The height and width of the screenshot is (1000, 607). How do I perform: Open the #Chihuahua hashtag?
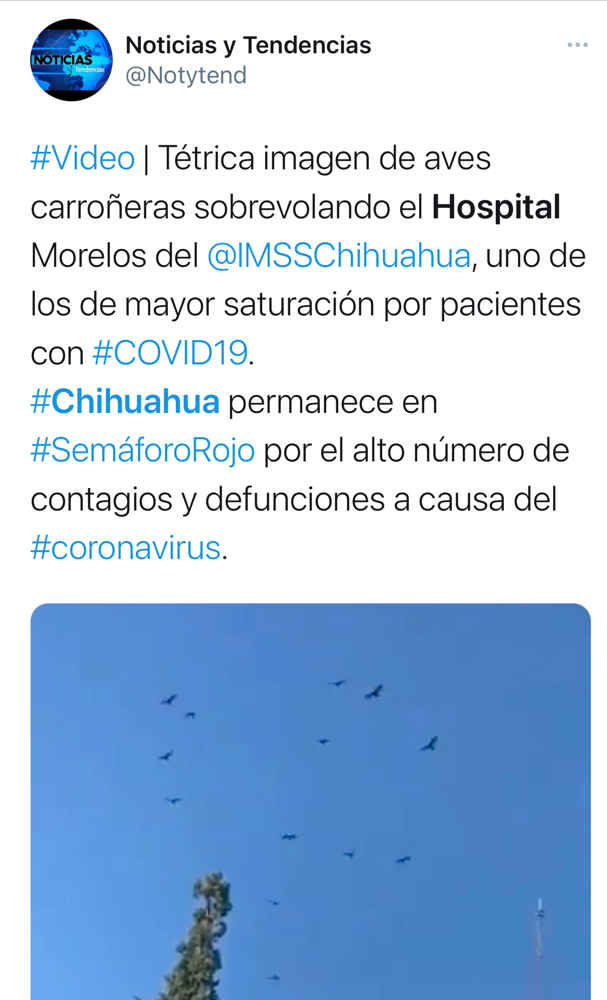125,402
